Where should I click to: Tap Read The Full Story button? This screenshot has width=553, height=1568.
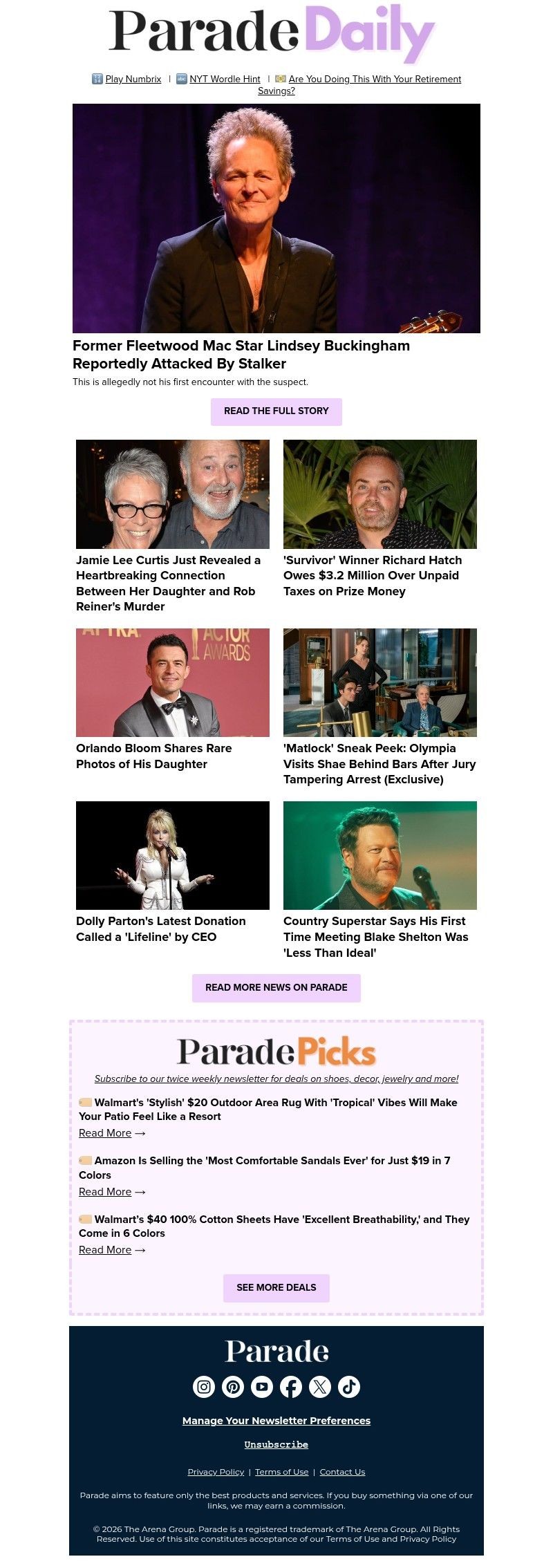coord(276,411)
